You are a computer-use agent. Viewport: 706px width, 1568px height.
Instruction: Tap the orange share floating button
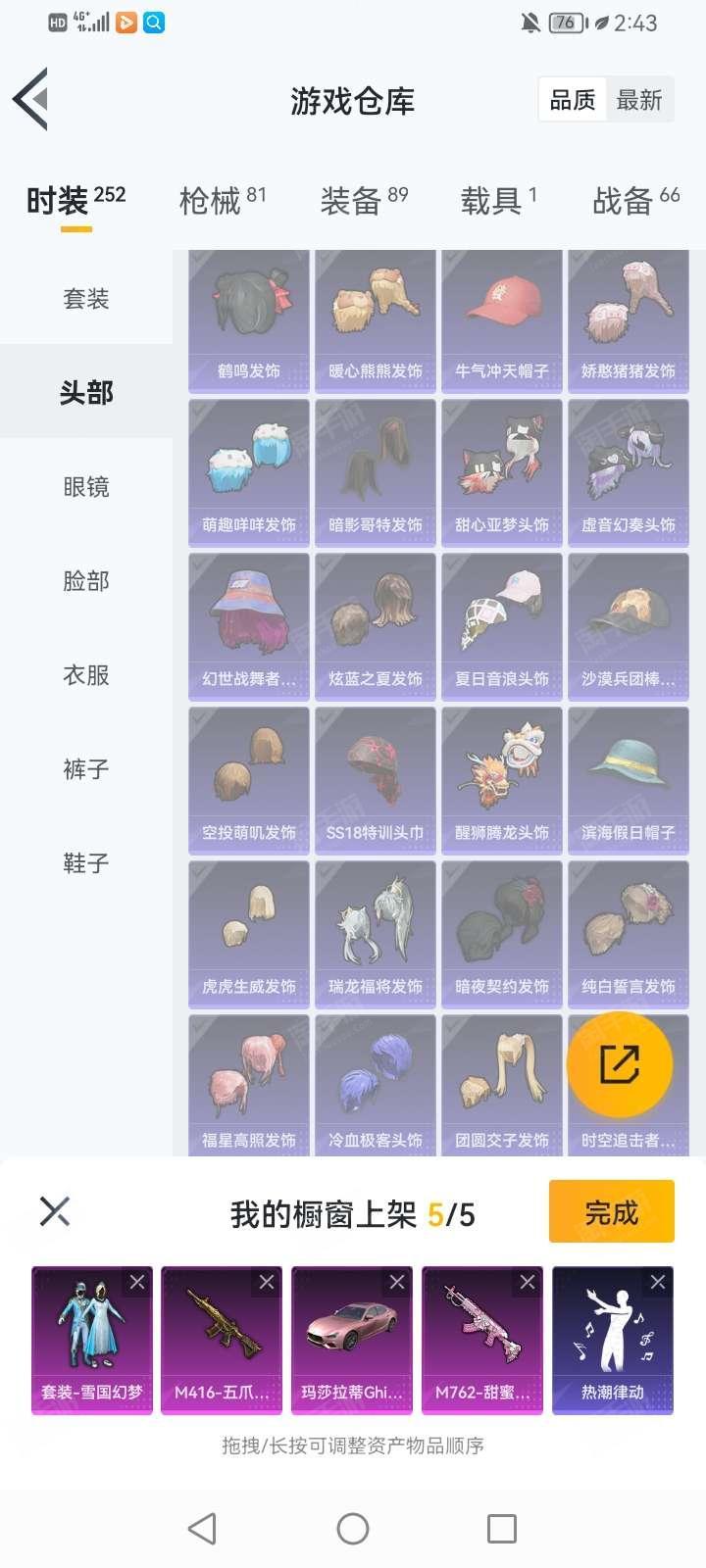[x=620, y=1065]
